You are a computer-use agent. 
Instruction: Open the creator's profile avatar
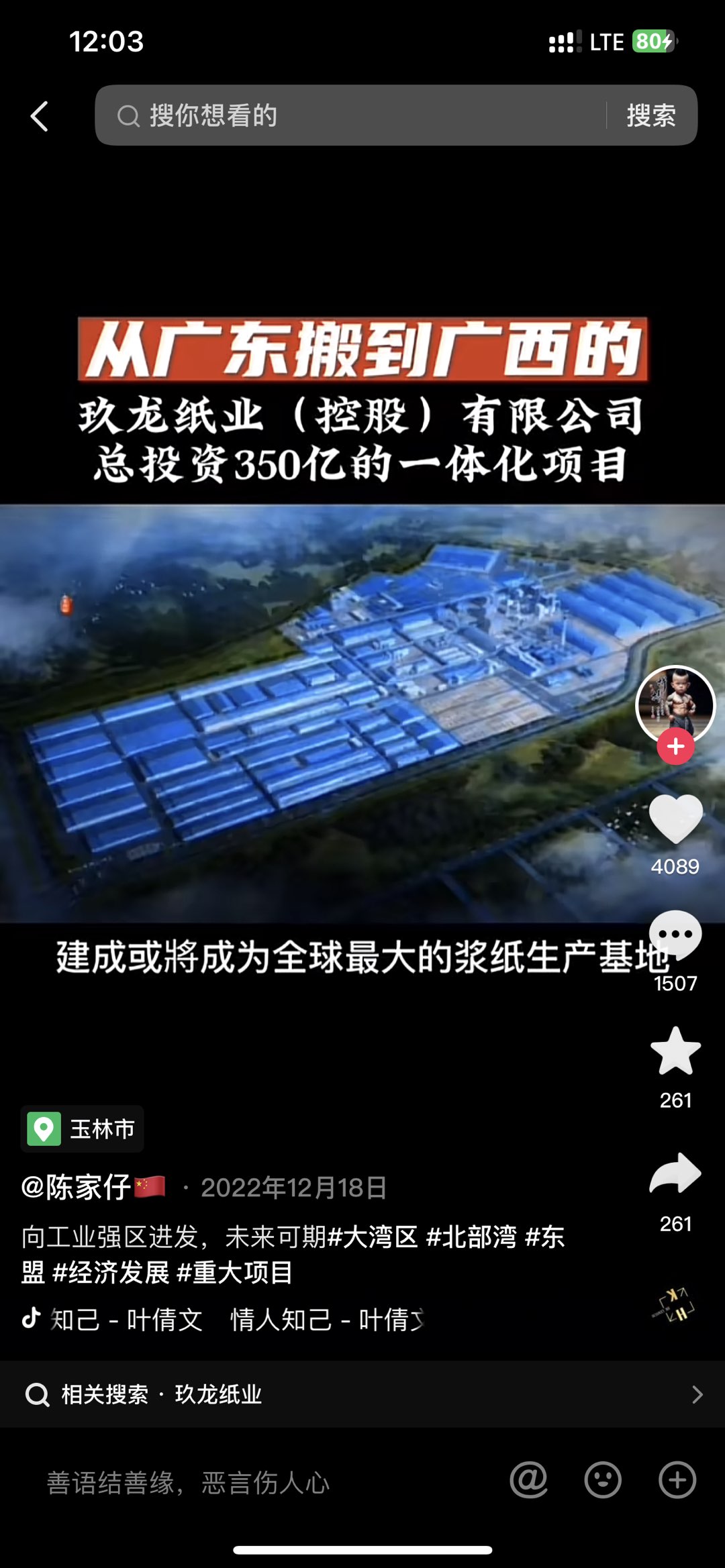(x=675, y=703)
